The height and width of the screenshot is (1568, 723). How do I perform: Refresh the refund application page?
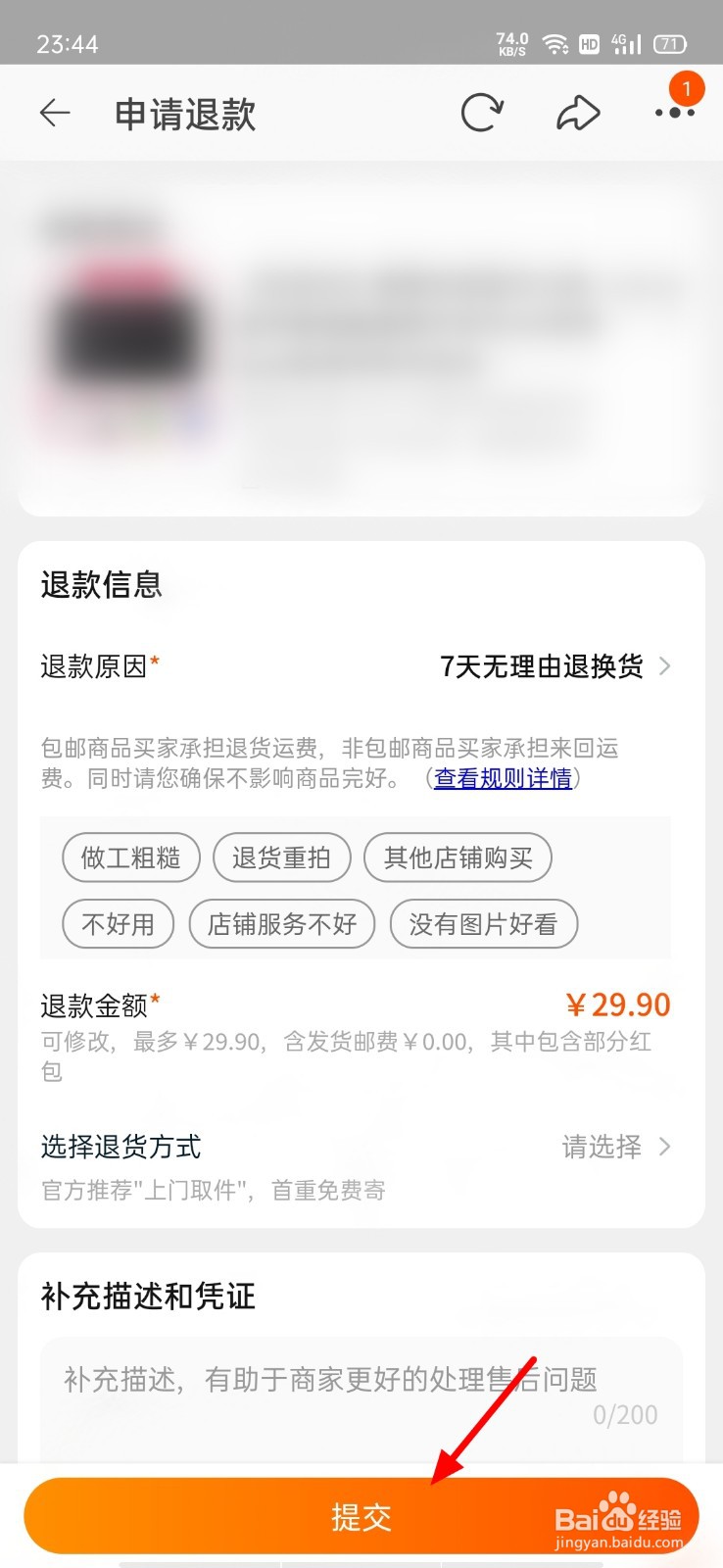point(482,114)
